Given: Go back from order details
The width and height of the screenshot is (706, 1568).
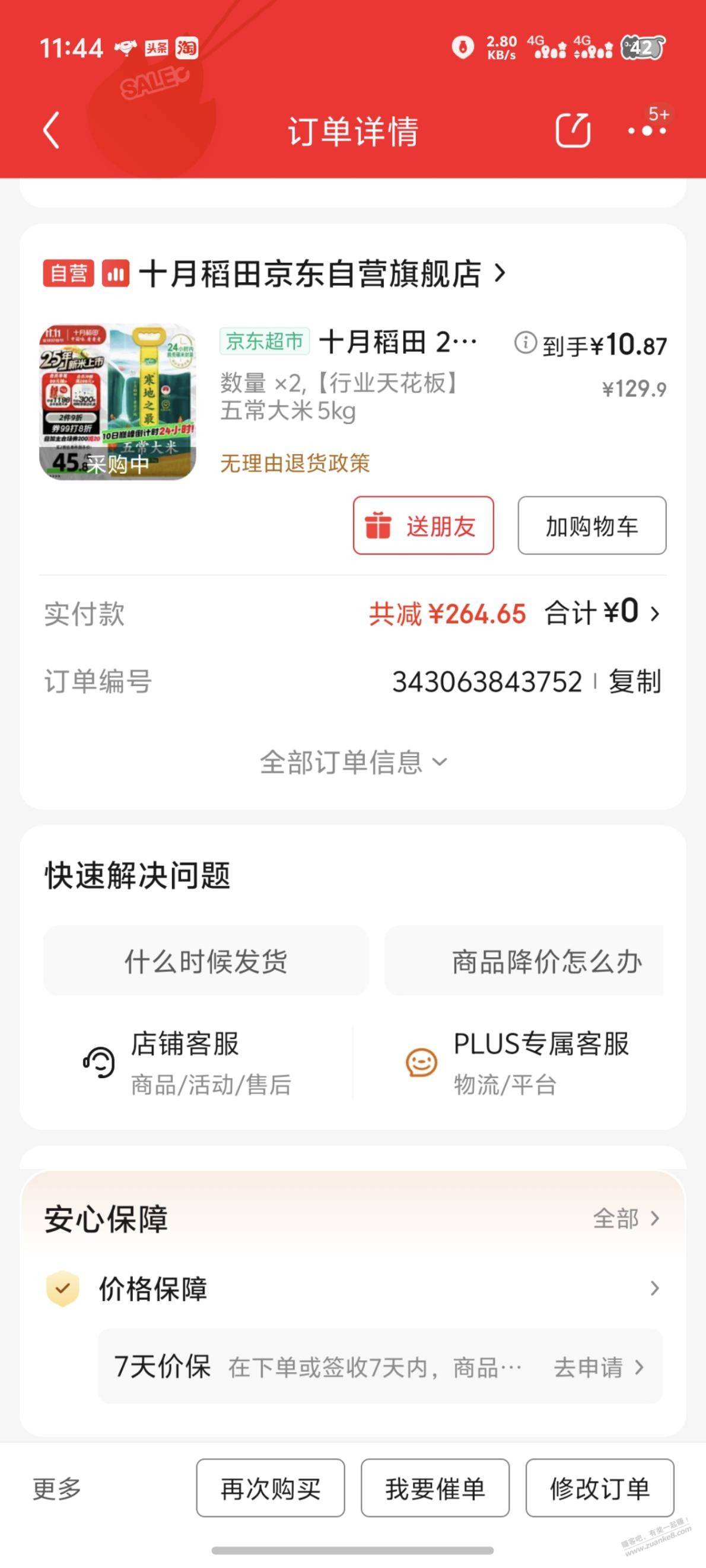Looking at the screenshot, I should (x=52, y=130).
